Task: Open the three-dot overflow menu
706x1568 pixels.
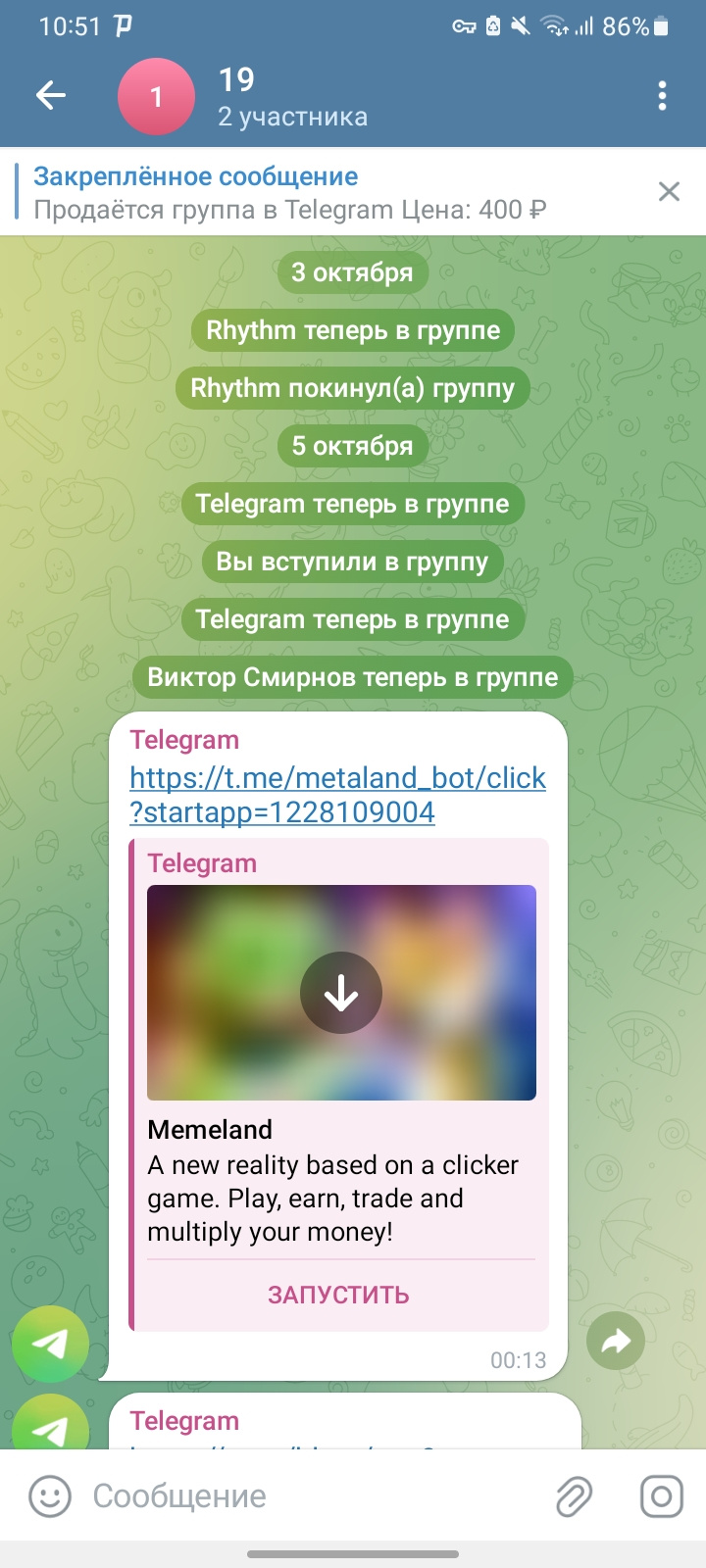Action: (x=663, y=95)
